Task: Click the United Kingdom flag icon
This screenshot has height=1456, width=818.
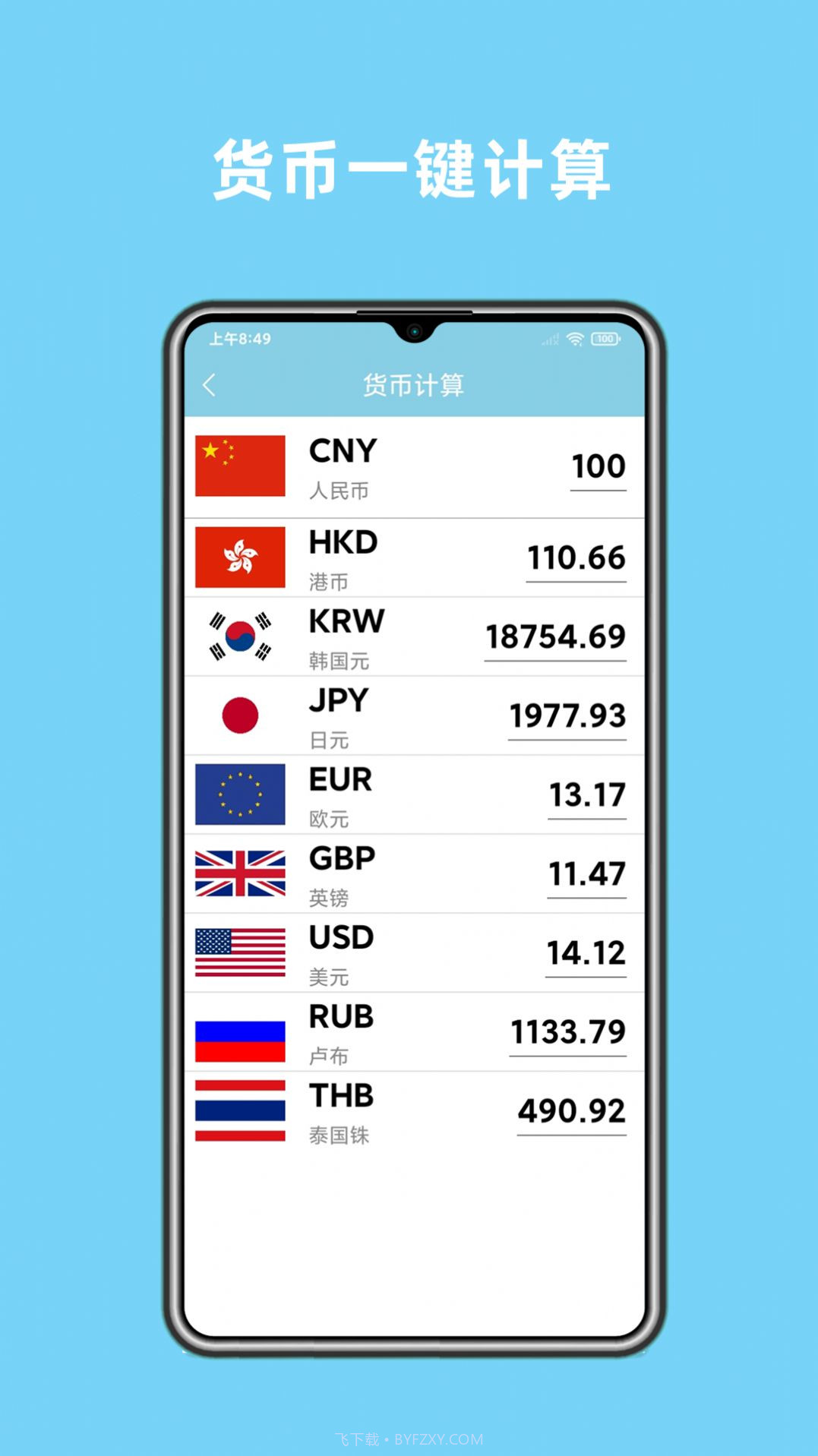Action: 239,875
